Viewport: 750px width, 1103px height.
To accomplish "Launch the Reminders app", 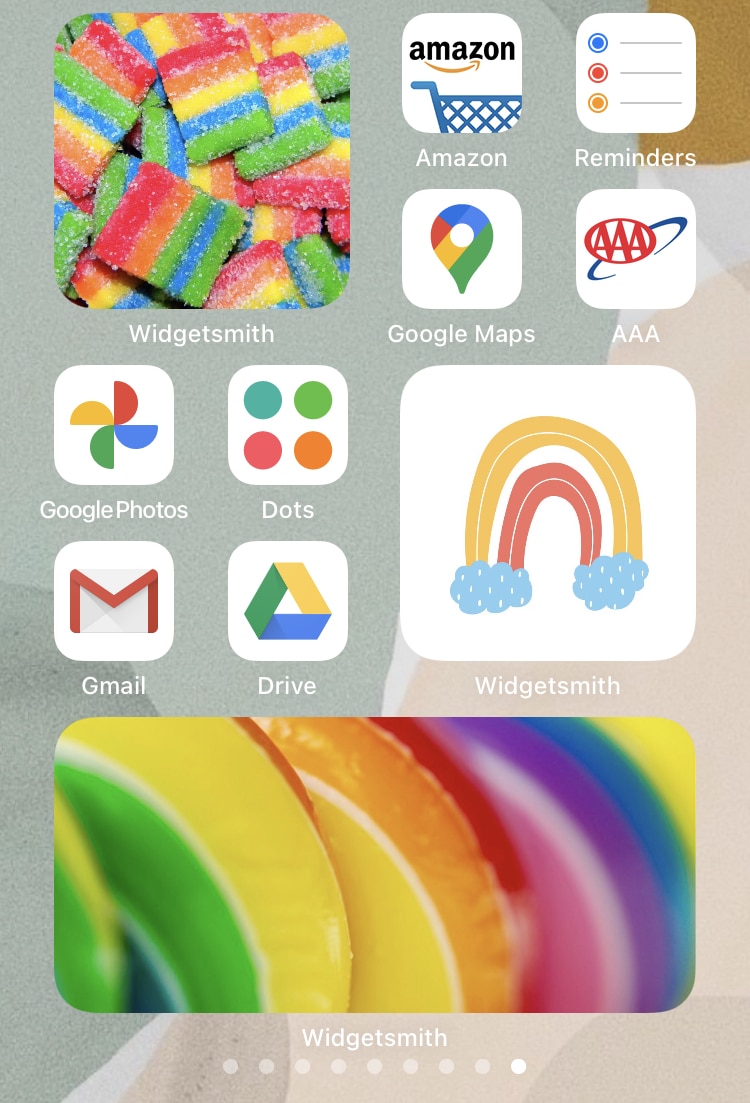I will click(636, 73).
